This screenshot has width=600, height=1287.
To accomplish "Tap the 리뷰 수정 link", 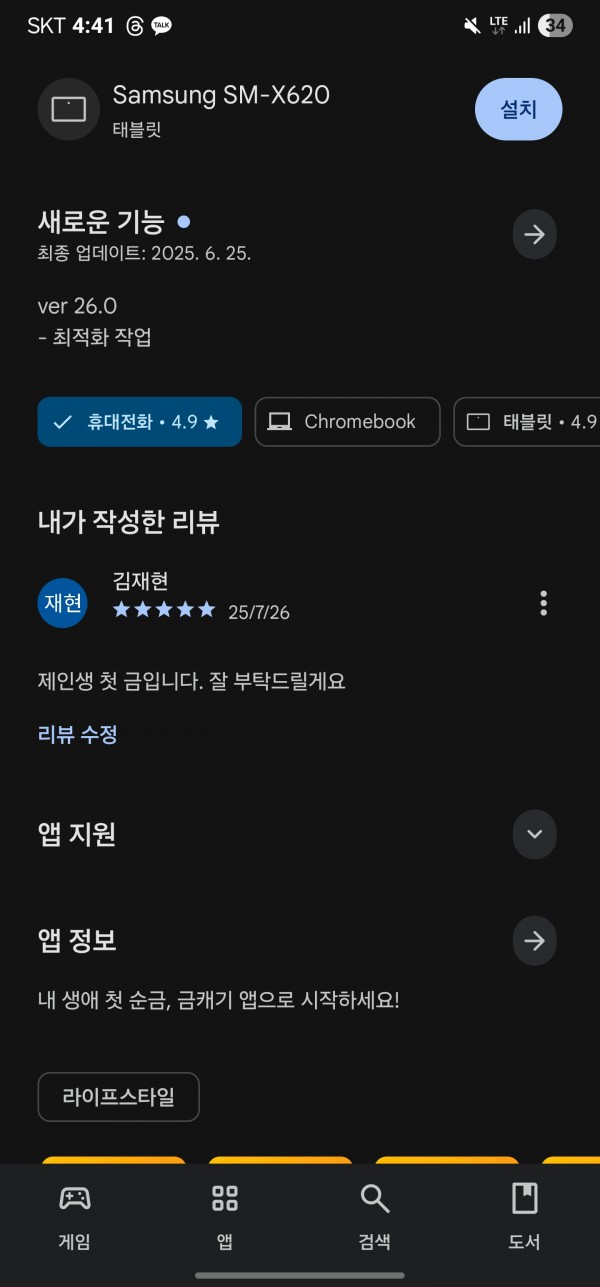I will (78, 734).
